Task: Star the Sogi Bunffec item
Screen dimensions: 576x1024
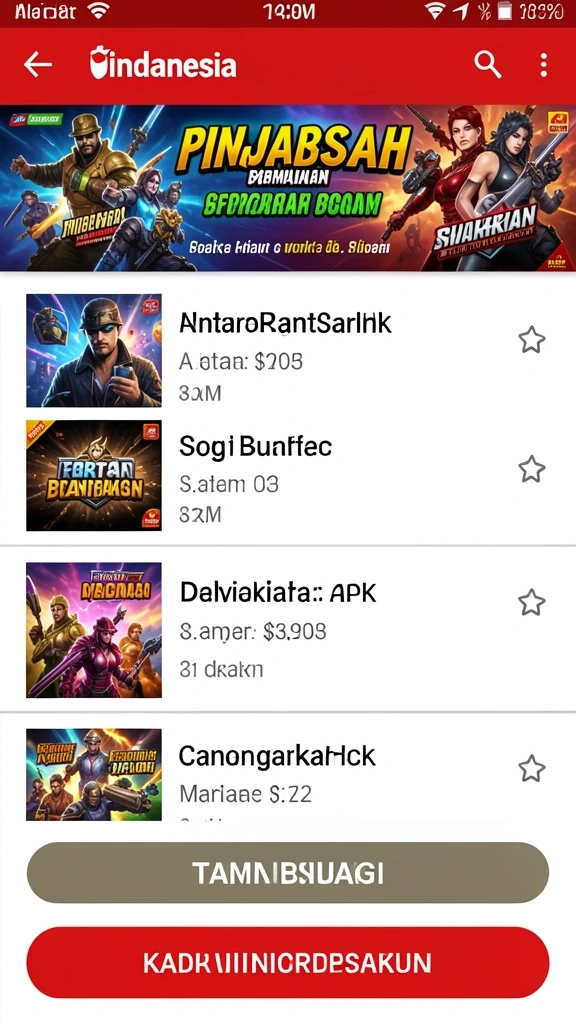Action: click(532, 469)
